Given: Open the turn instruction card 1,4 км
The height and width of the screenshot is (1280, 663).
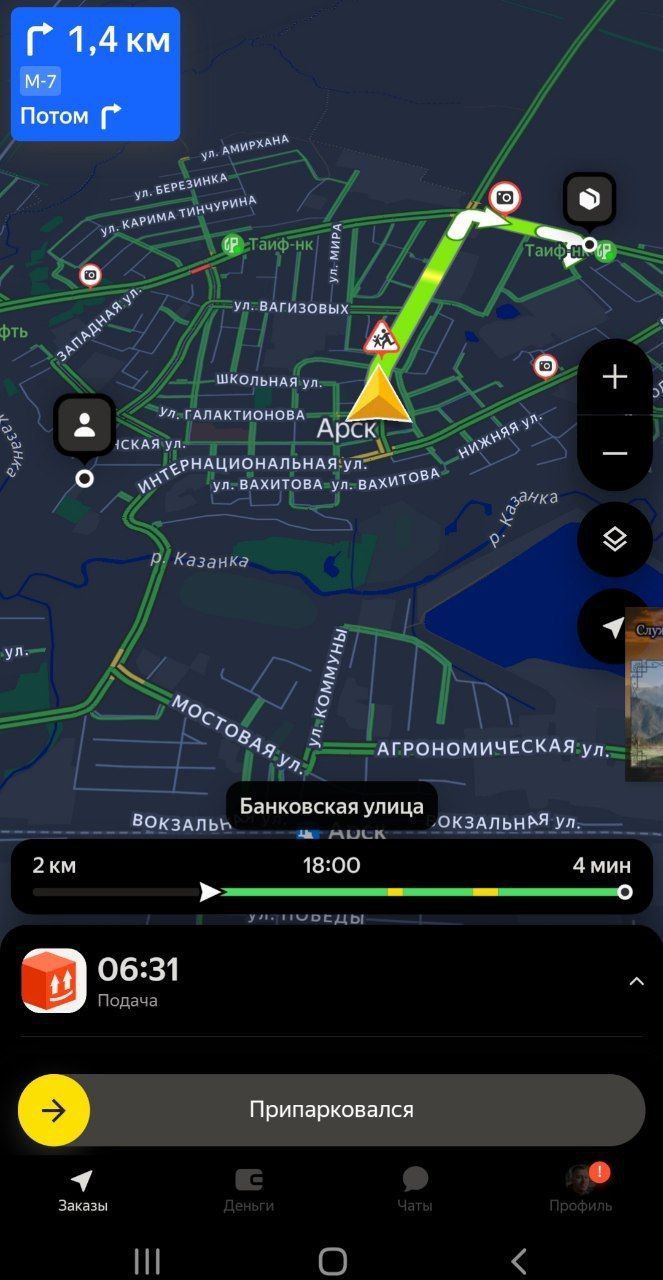Looking at the screenshot, I should (95, 74).
